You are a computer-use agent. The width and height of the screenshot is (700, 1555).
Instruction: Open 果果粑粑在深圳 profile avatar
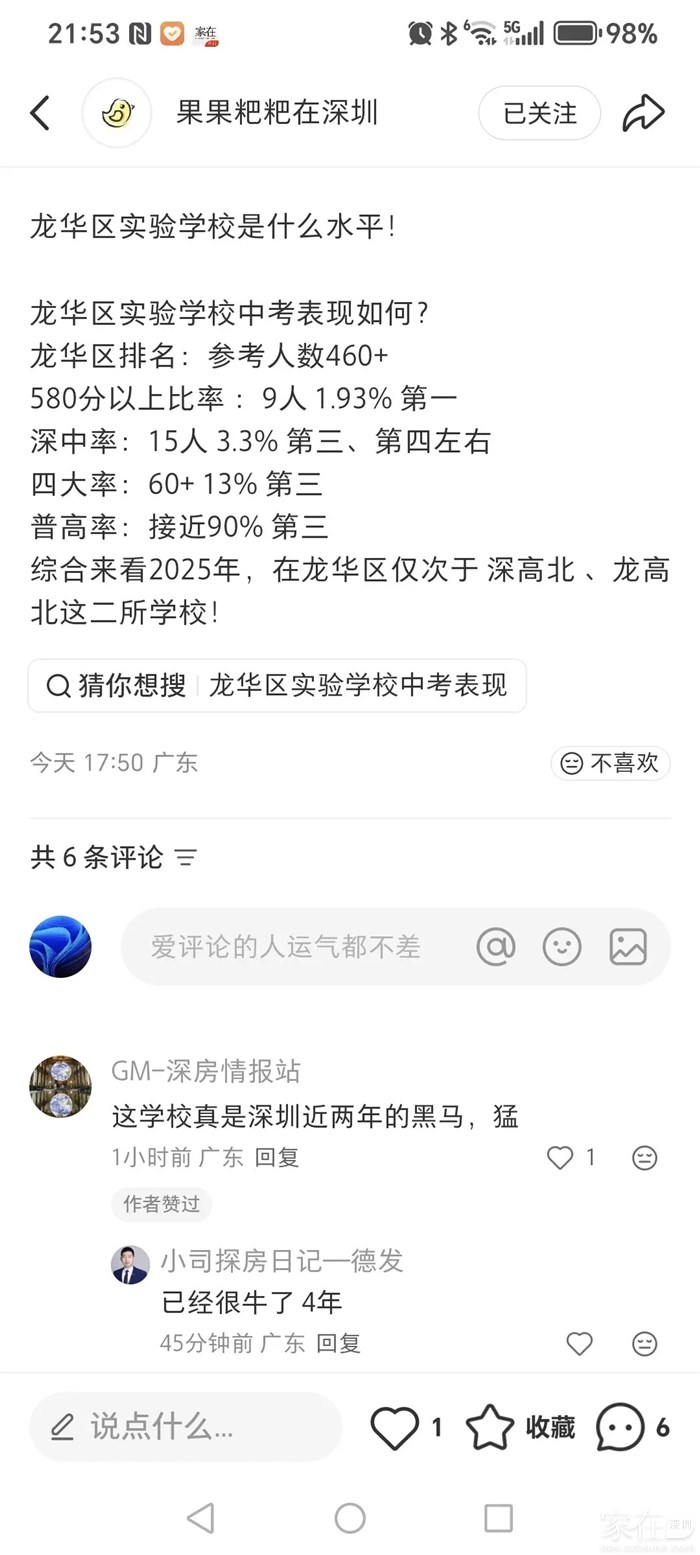pos(117,113)
